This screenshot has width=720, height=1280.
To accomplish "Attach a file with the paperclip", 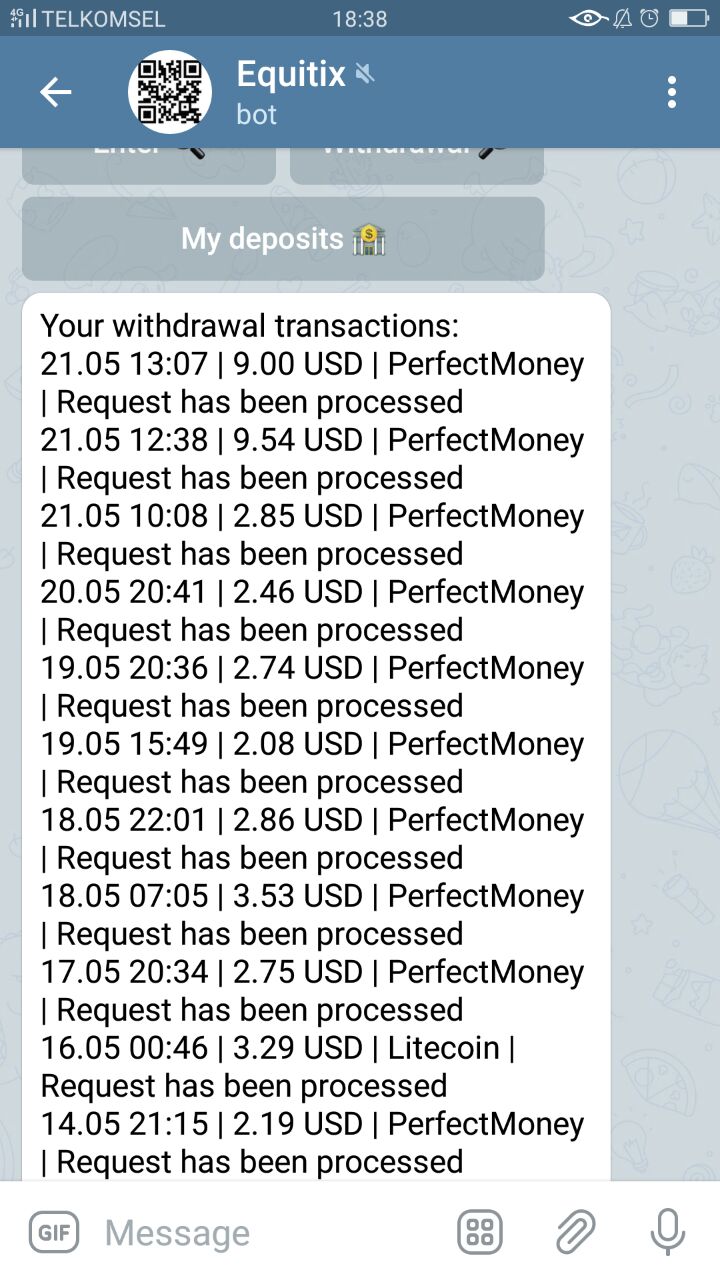I will click(576, 1232).
